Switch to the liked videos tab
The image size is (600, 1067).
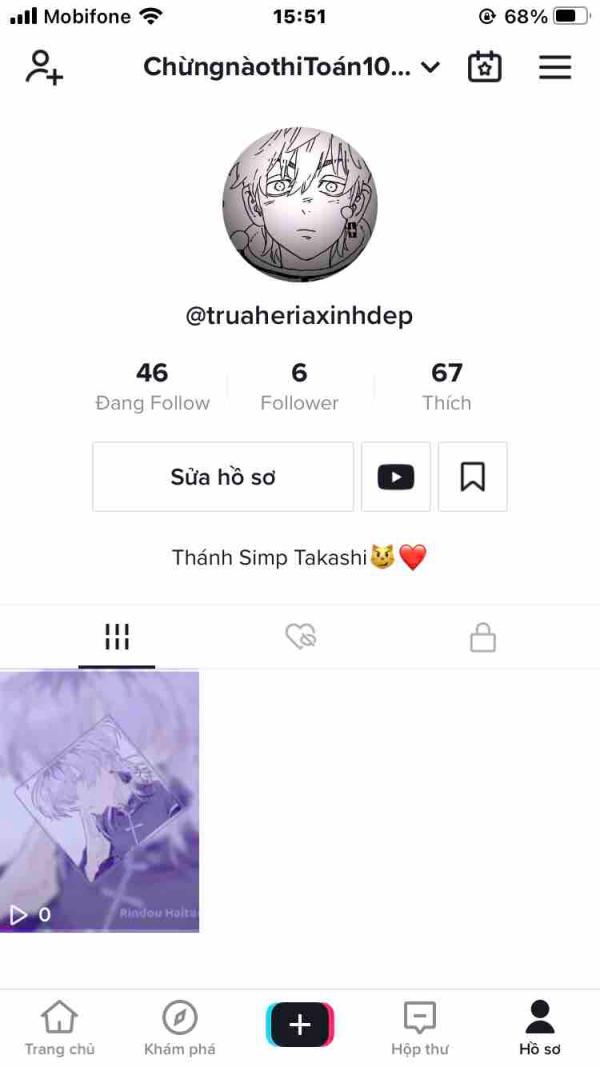(x=300, y=637)
